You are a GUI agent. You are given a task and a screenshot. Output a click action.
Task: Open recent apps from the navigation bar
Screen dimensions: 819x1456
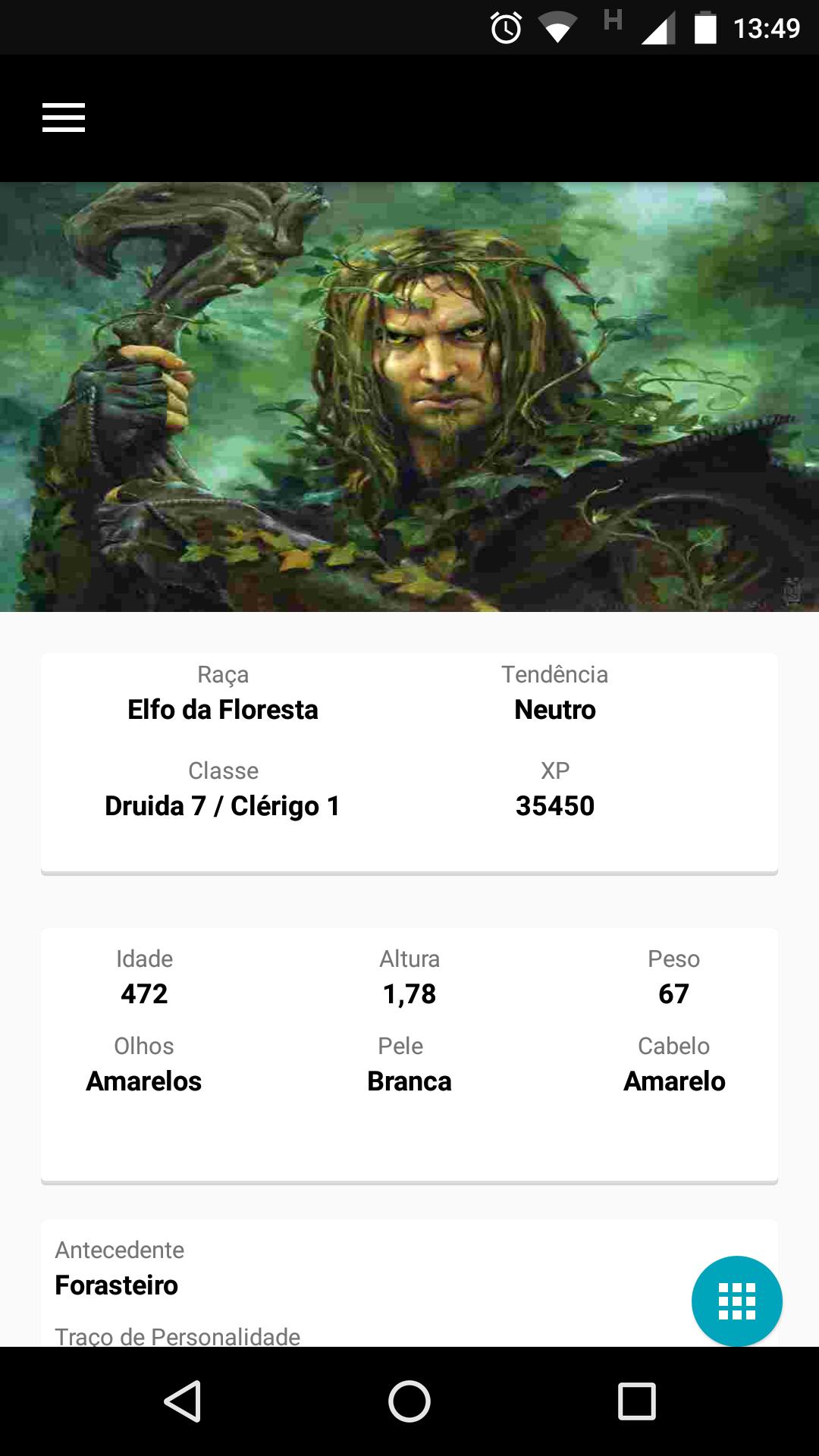(x=636, y=1401)
